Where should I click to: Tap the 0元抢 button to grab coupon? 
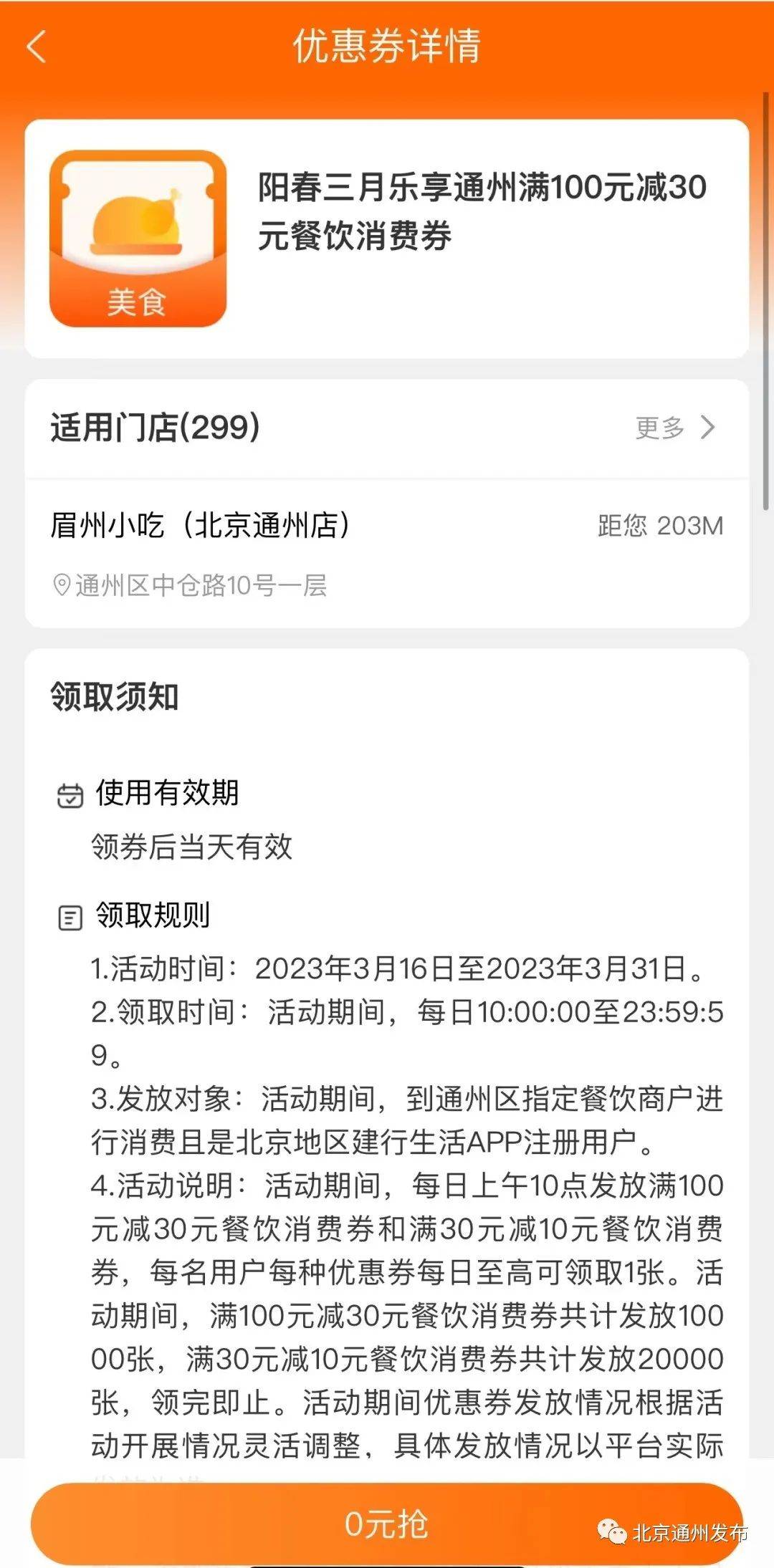coord(386,1523)
